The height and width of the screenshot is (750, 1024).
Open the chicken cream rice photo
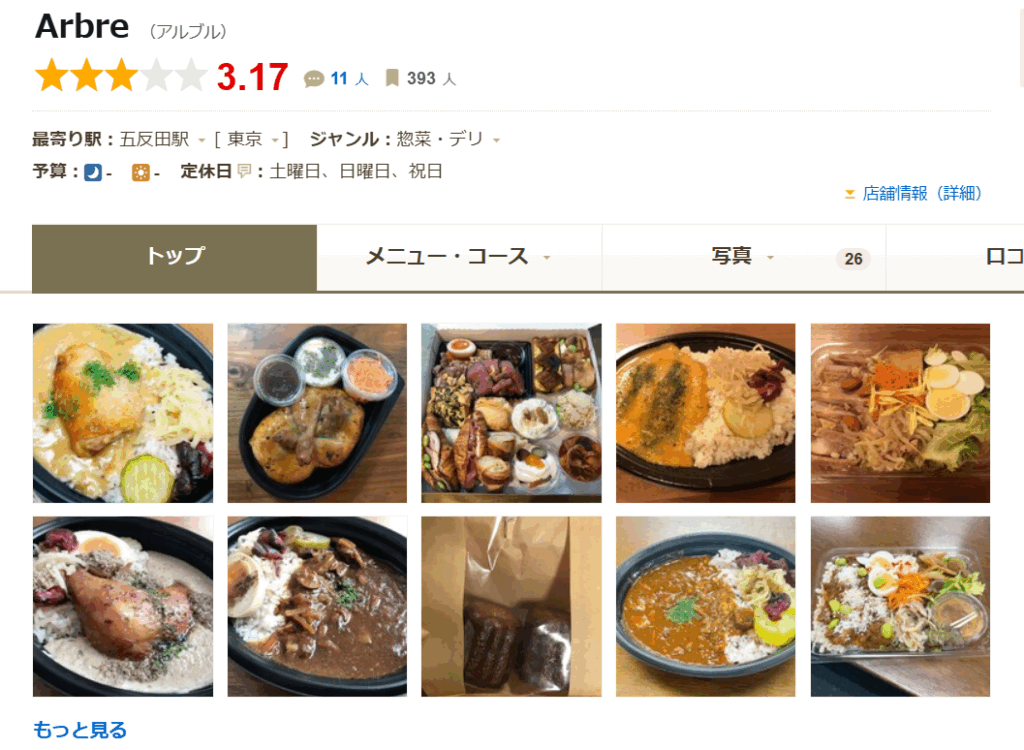[x=123, y=412]
